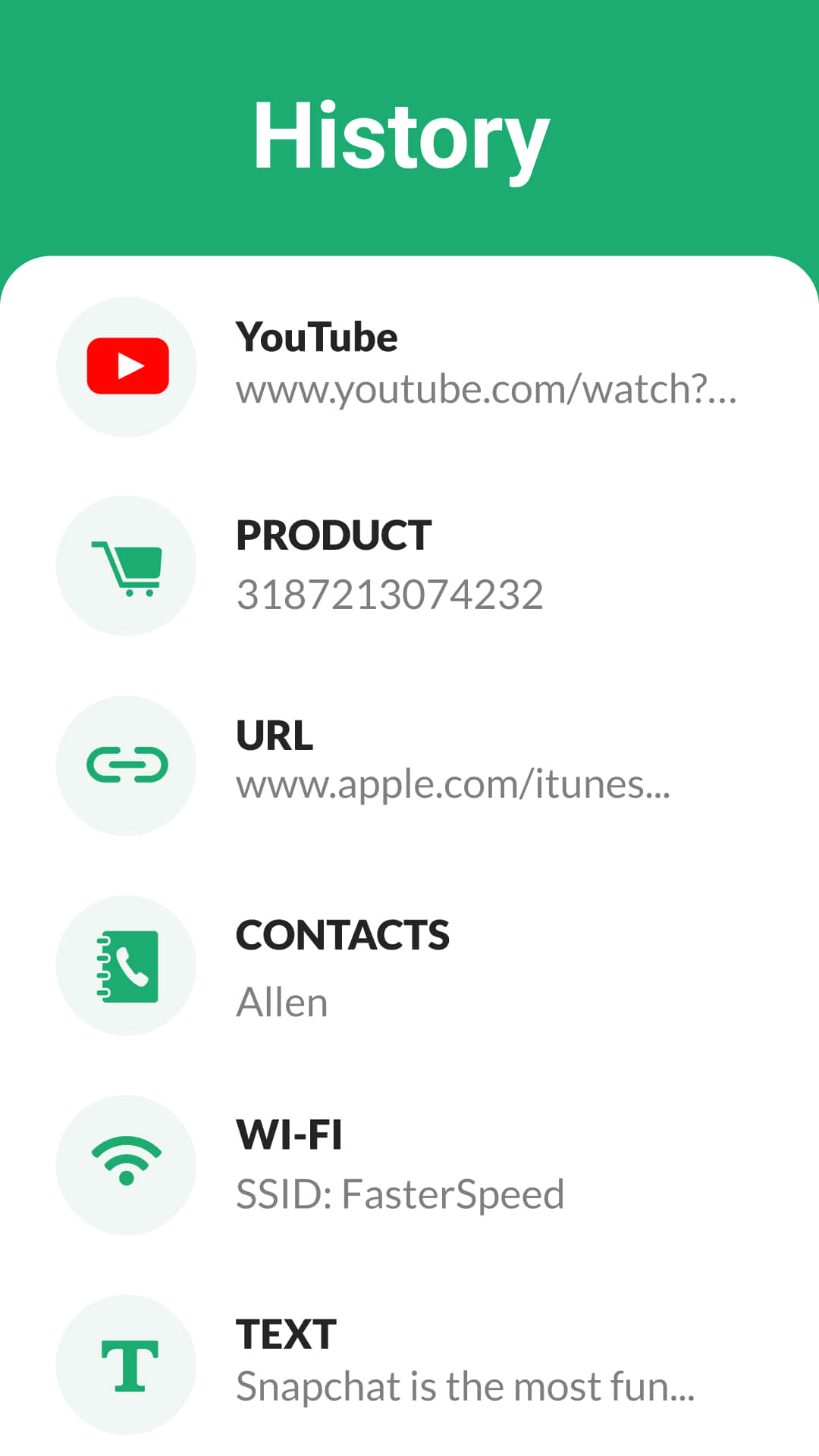Select the WI-FI history entry
The width and height of the screenshot is (819, 1456).
(x=289, y=1134)
